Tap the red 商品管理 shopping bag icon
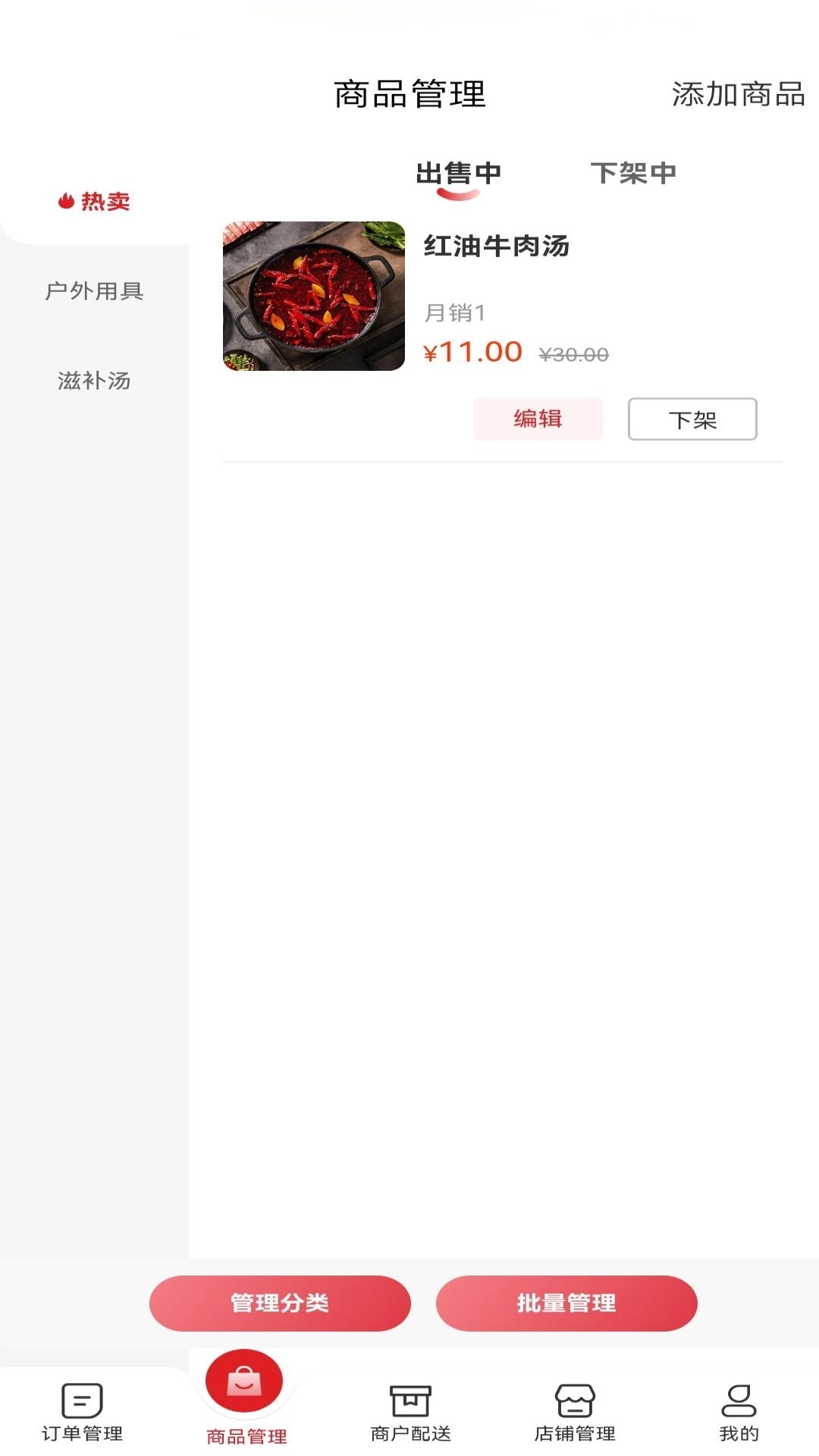 (x=244, y=1382)
